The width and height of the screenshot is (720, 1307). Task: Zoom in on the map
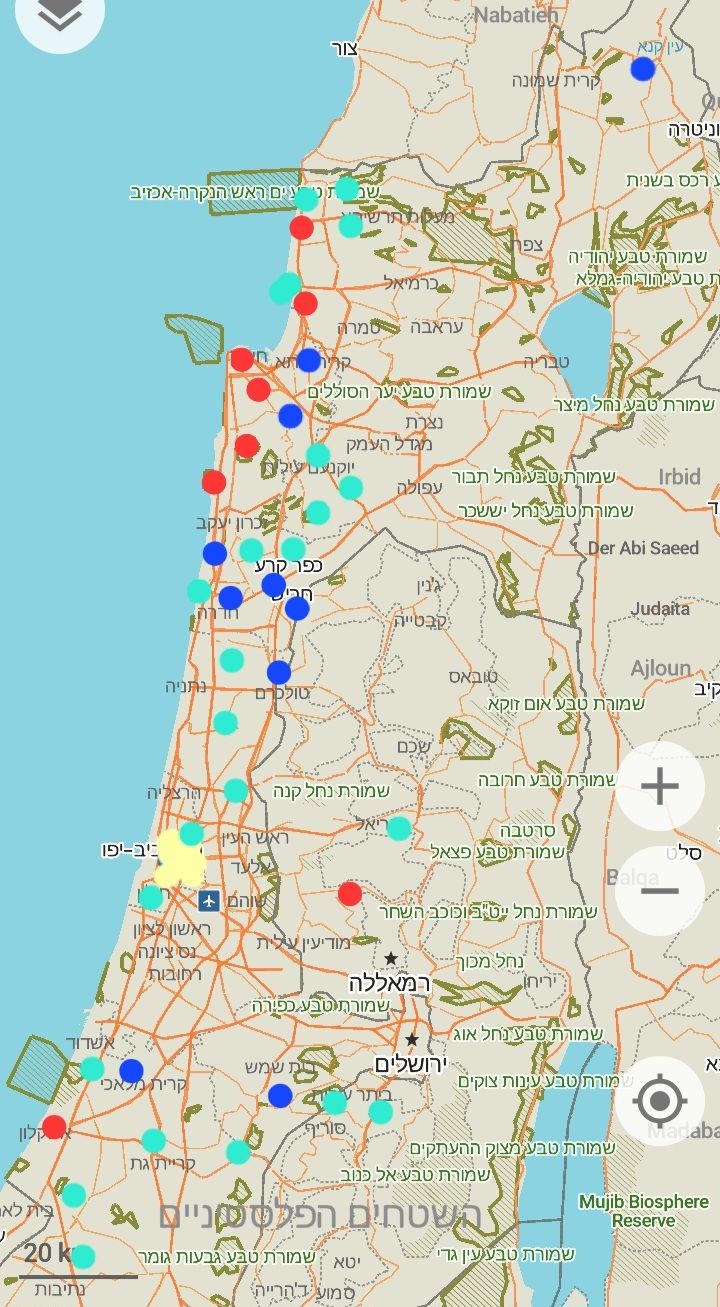pos(659,786)
